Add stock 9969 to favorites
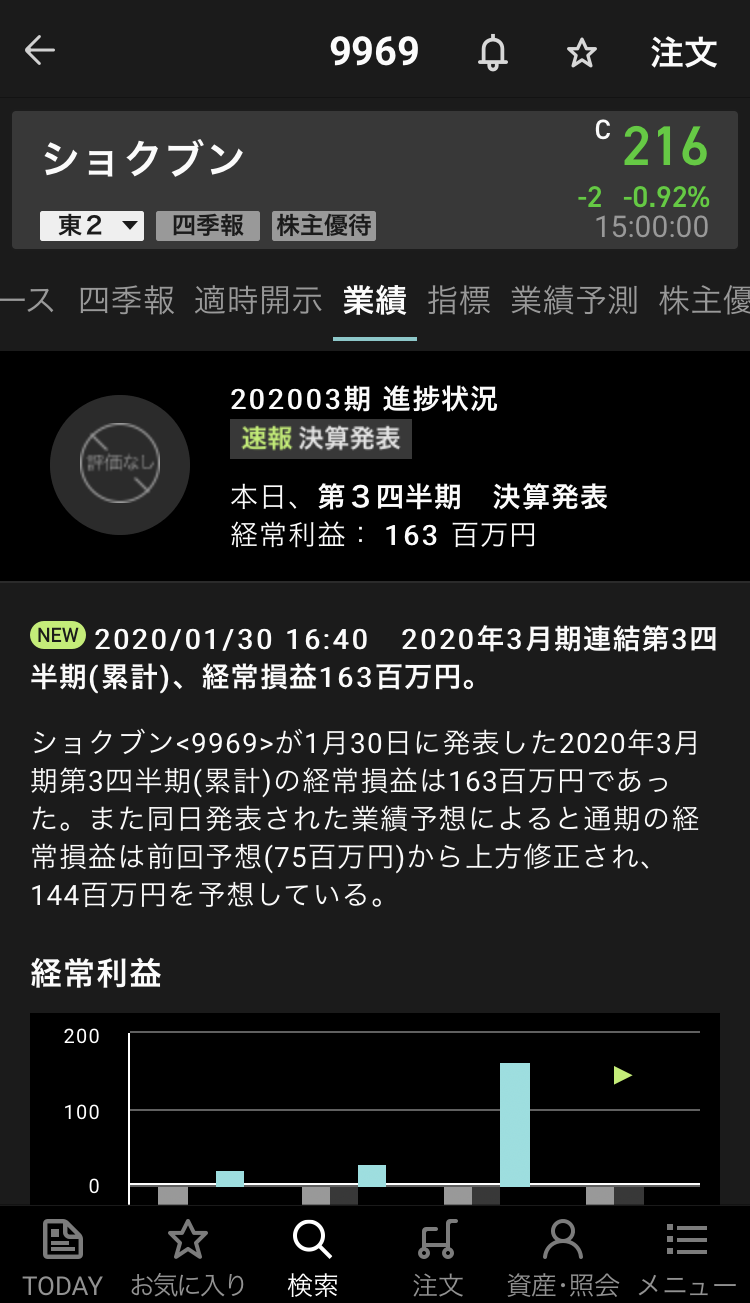The height and width of the screenshot is (1303, 750). pyautogui.click(x=581, y=52)
